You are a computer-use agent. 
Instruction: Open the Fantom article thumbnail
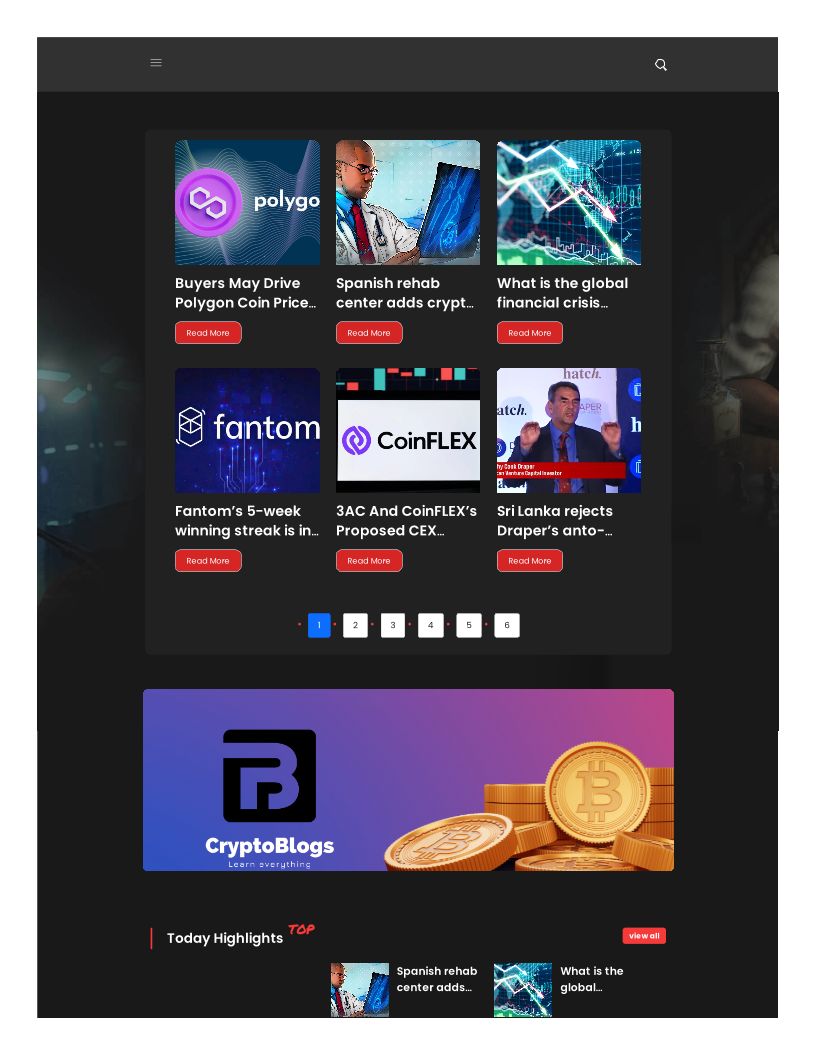click(x=247, y=430)
